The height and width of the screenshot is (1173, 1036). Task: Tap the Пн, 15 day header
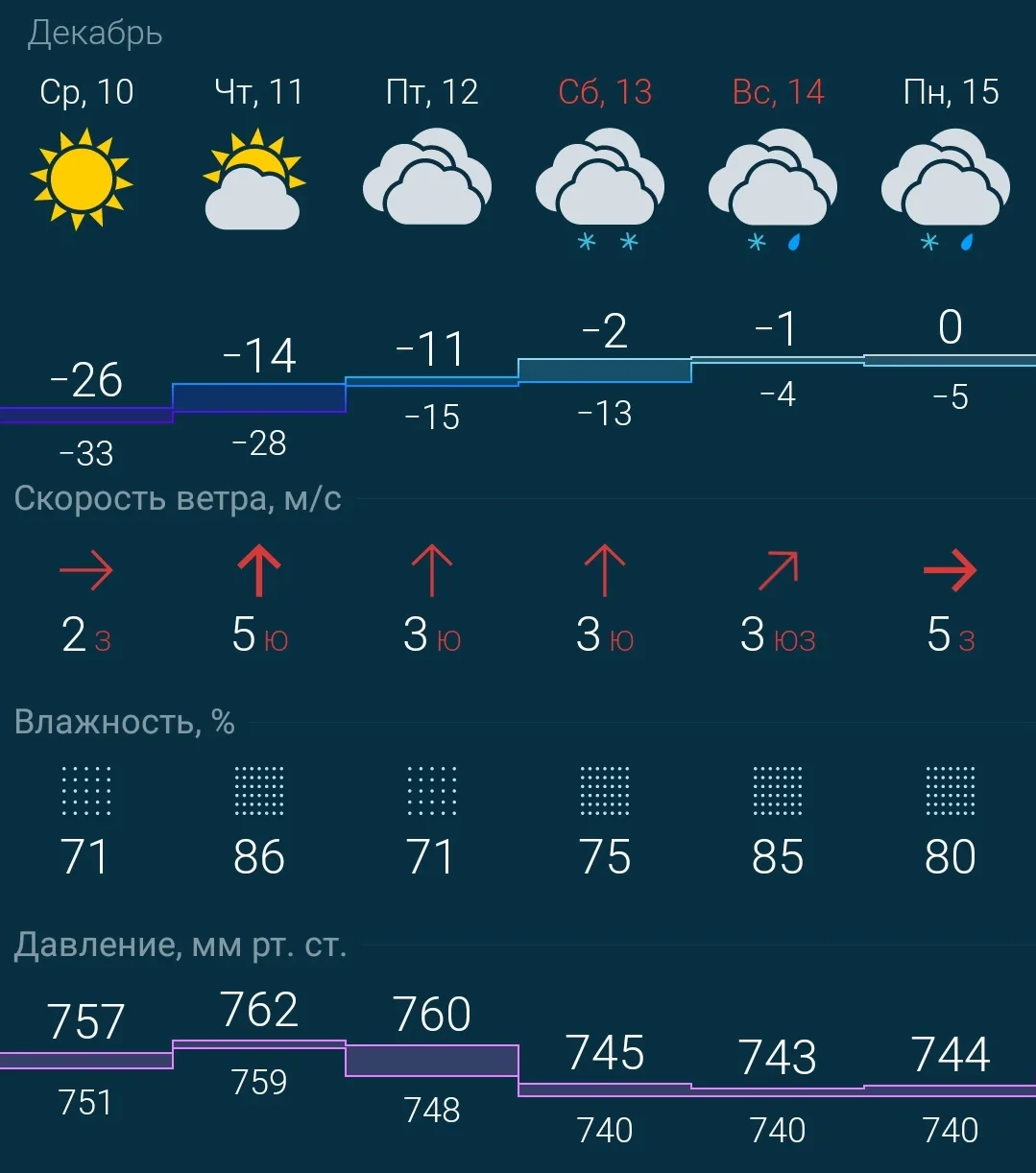[x=951, y=92]
